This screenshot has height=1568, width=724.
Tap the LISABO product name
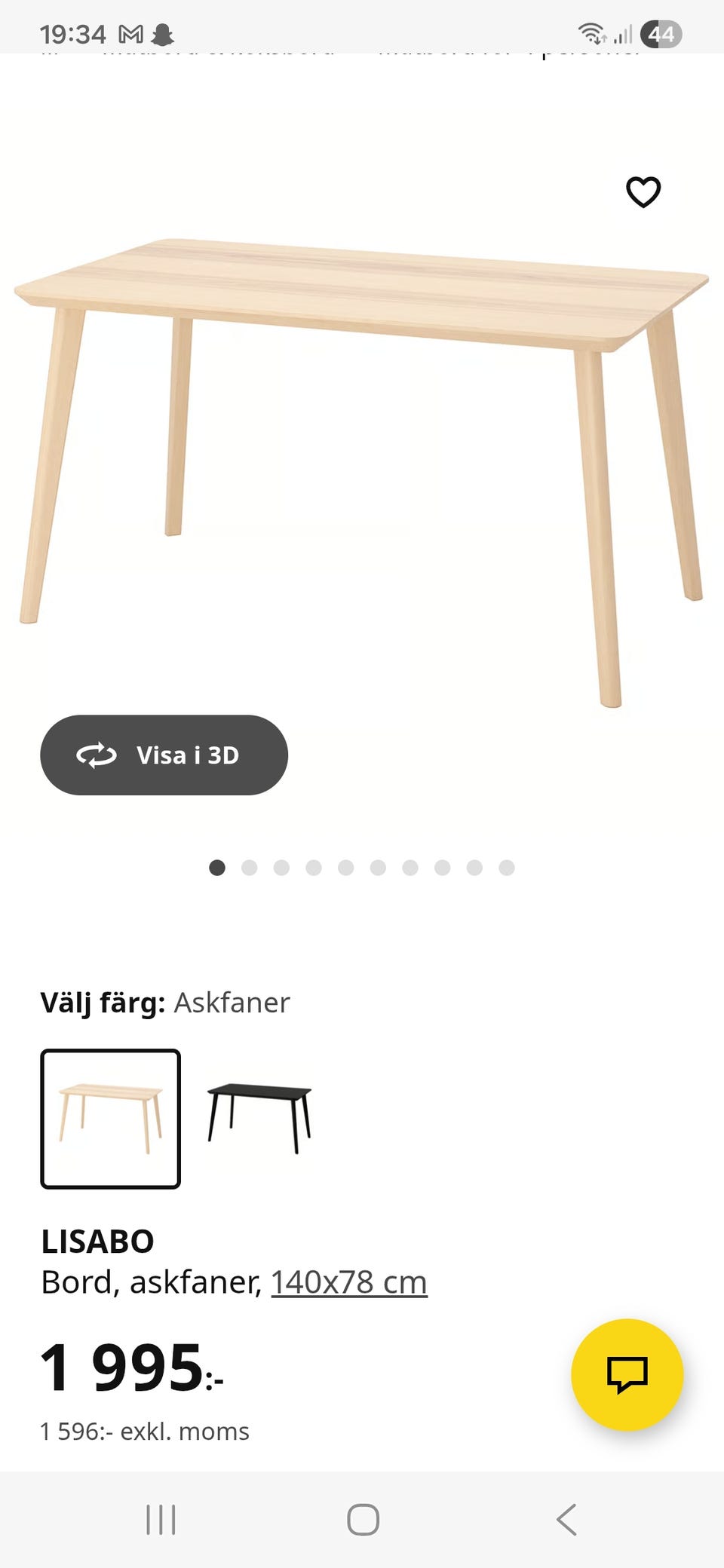coord(97,1239)
